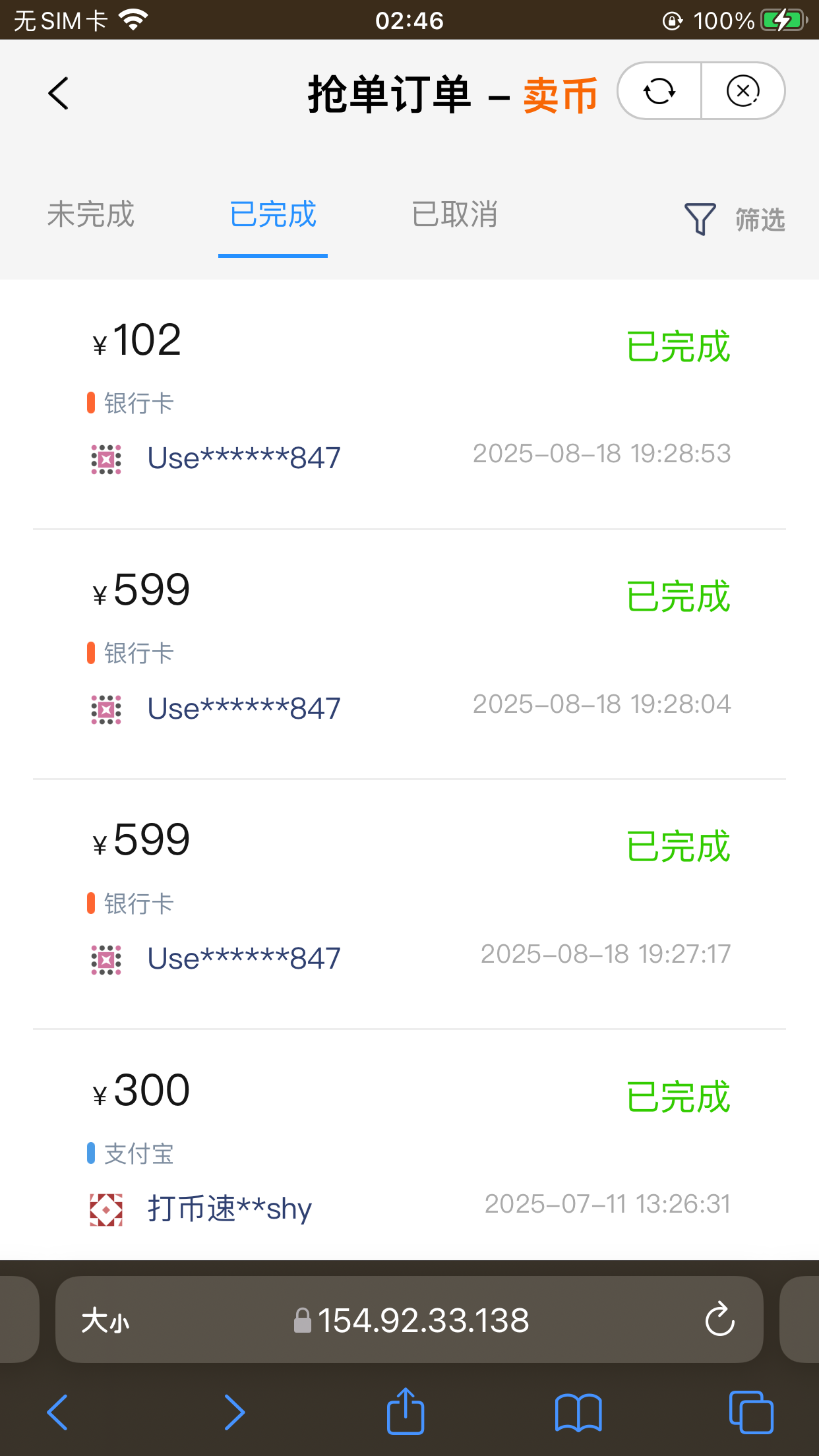Open Safari bookmarks
The width and height of the screenshot is (819, 1456).
click(x=578, y=1412)
